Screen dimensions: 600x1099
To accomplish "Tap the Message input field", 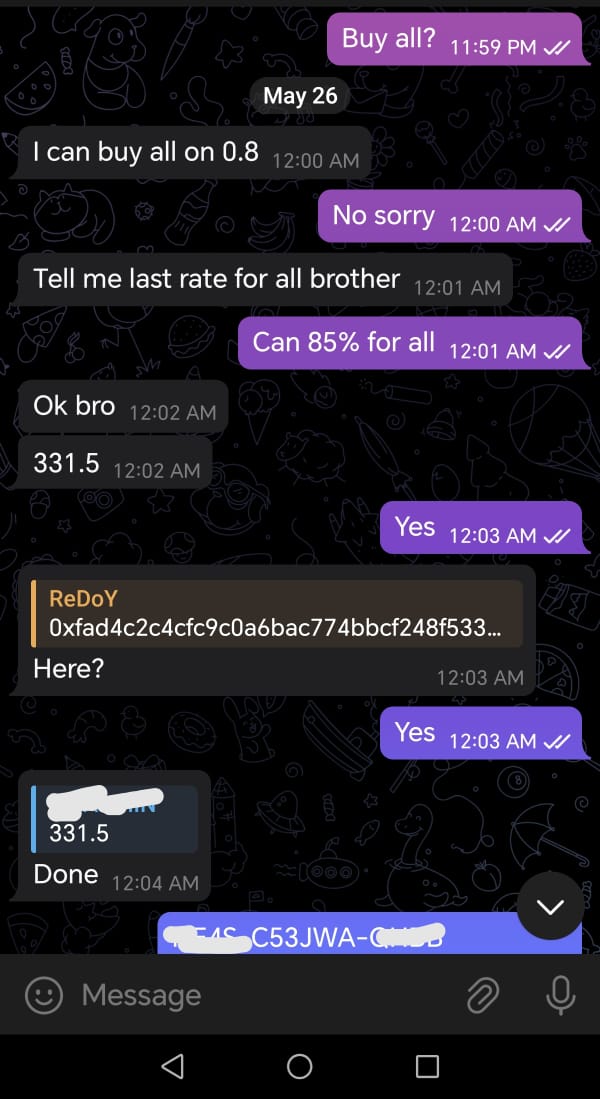I will [x=250, y=995].
